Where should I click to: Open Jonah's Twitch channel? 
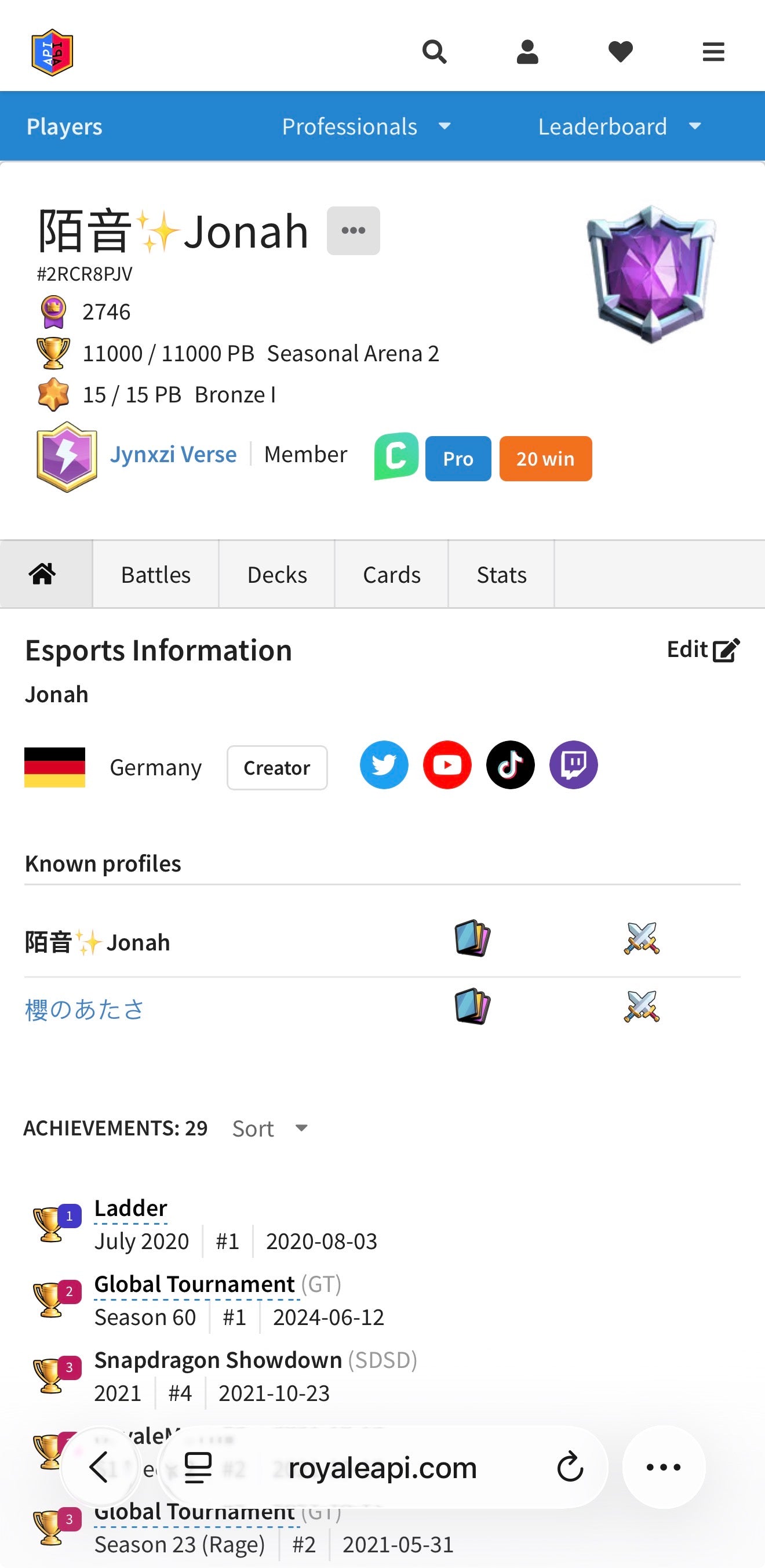(x=573, y=765)
